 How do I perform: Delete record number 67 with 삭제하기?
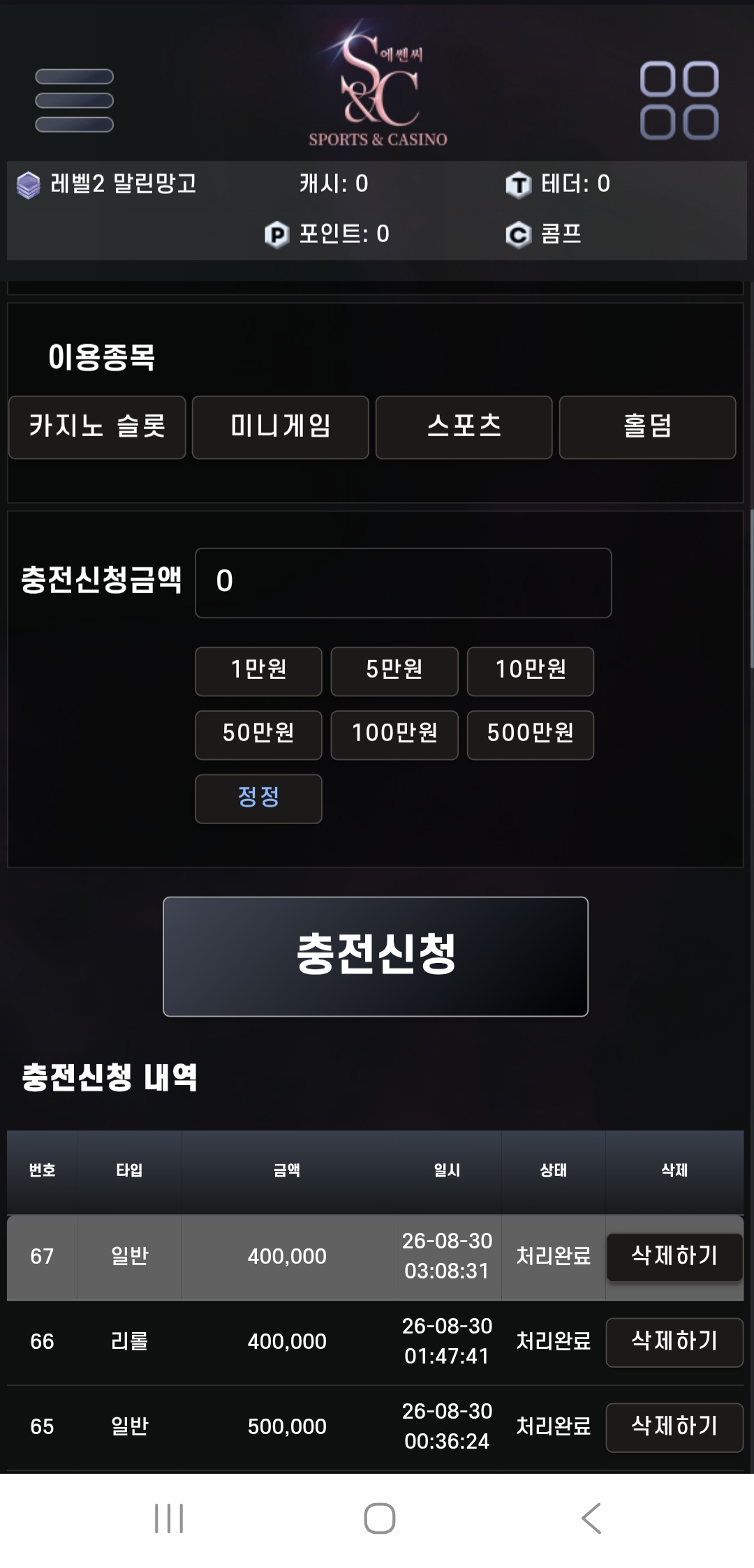point(674,1257)
